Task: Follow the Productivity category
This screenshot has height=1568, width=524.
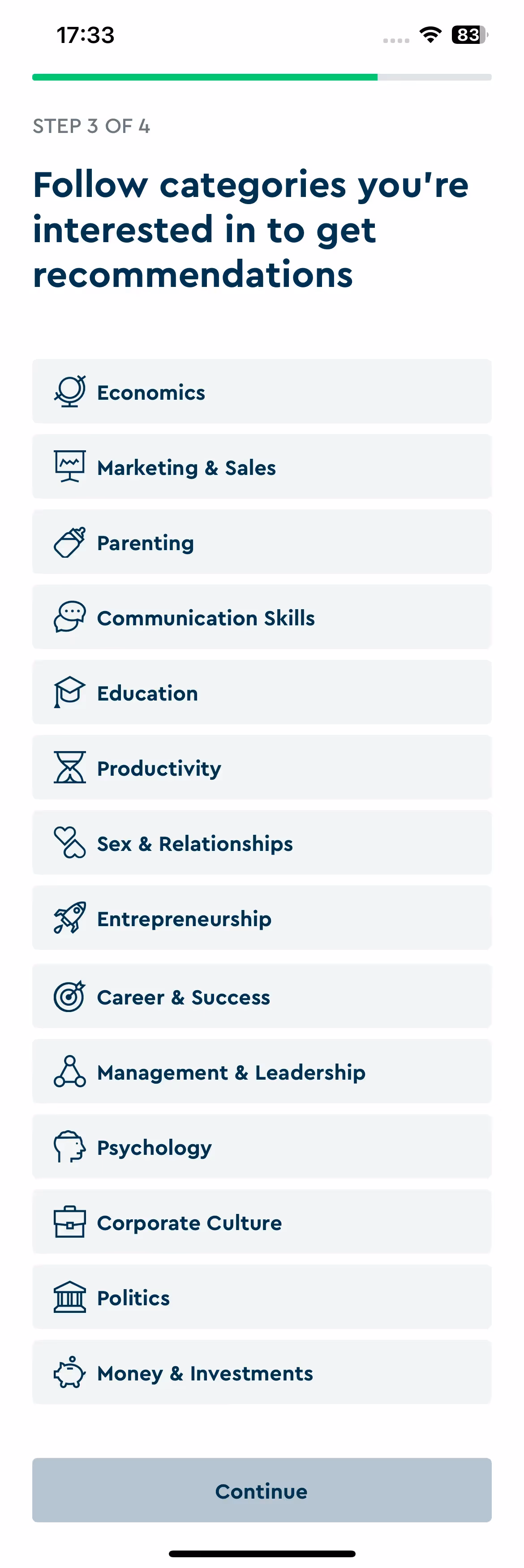Action: click(262, 768)
